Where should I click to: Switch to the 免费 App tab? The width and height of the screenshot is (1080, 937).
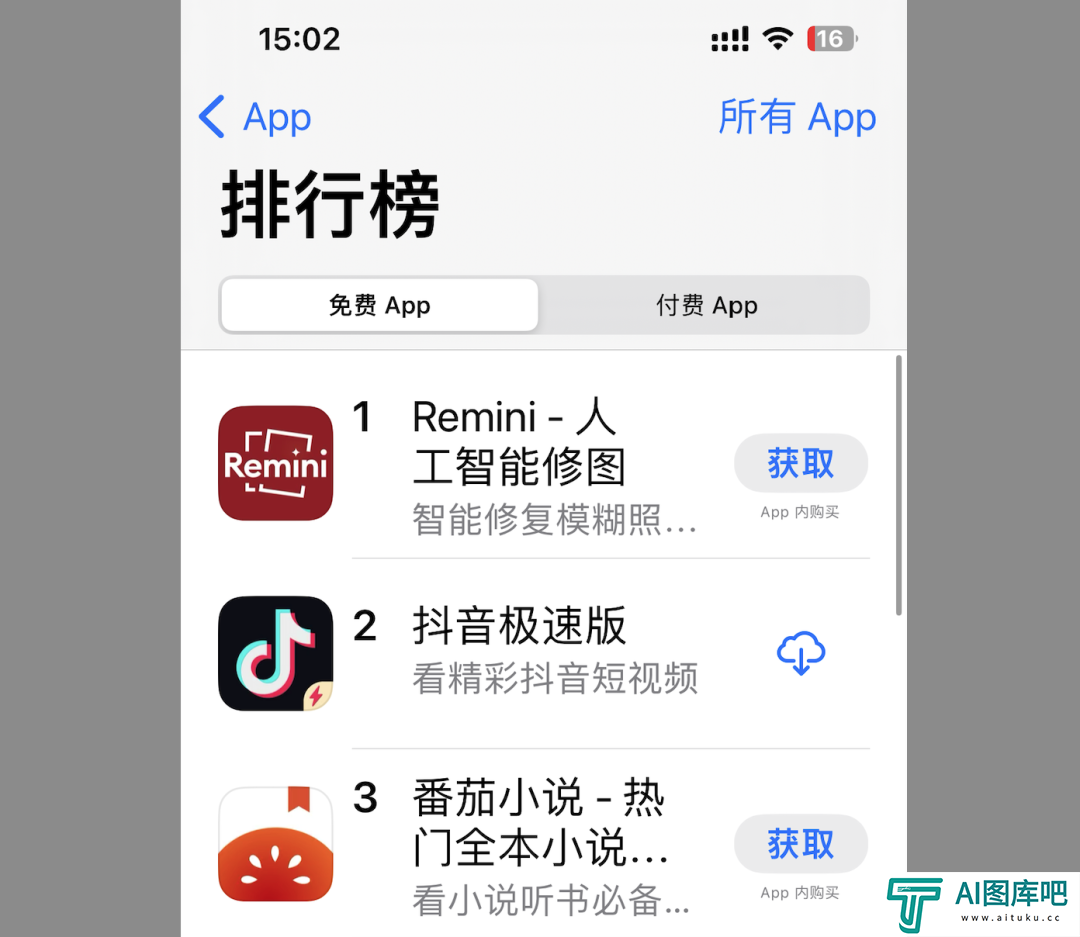(x=379, y=305)
